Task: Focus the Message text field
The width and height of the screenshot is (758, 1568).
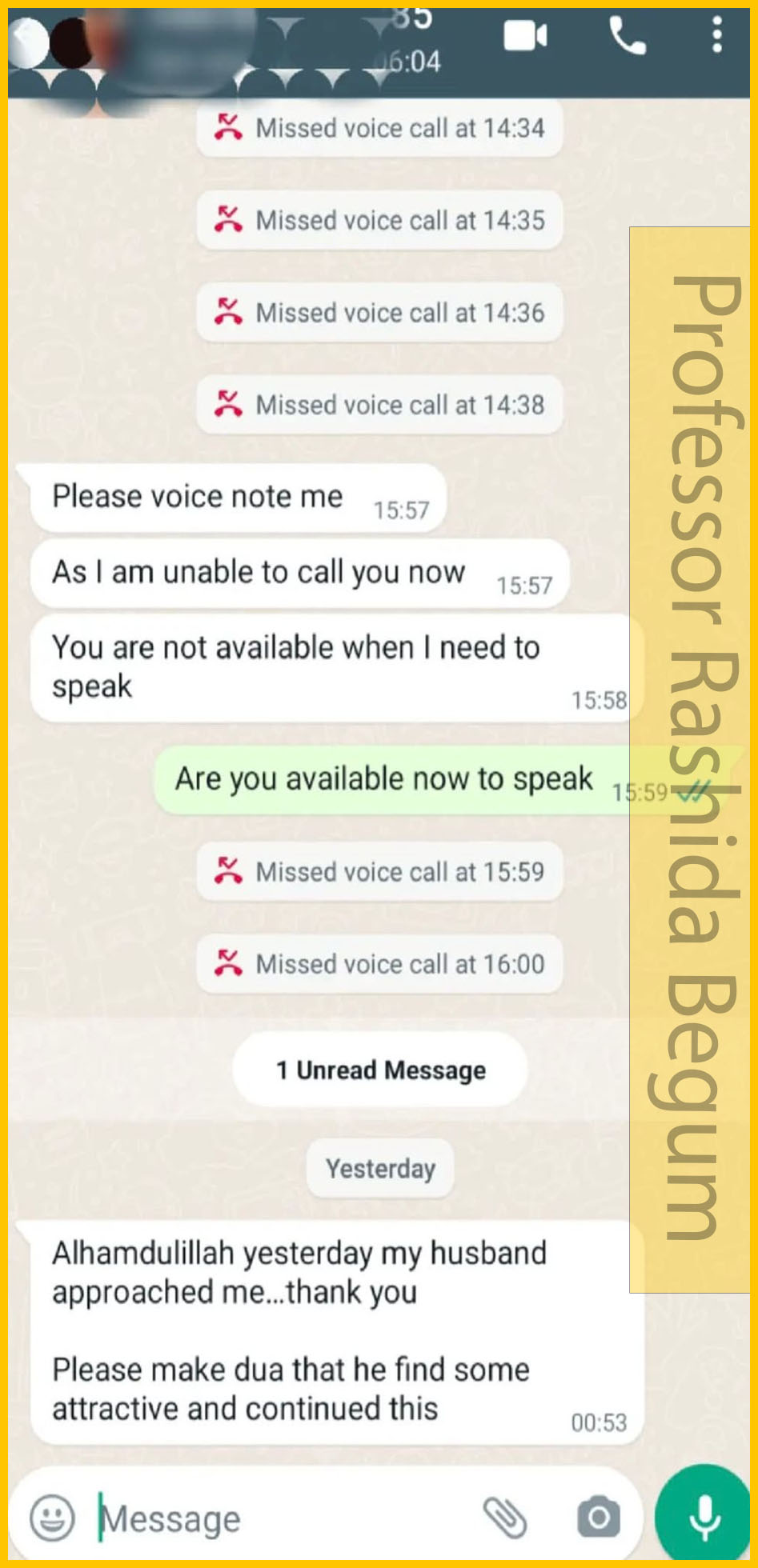Action: pyautogui.click(x=280, y=1518)
